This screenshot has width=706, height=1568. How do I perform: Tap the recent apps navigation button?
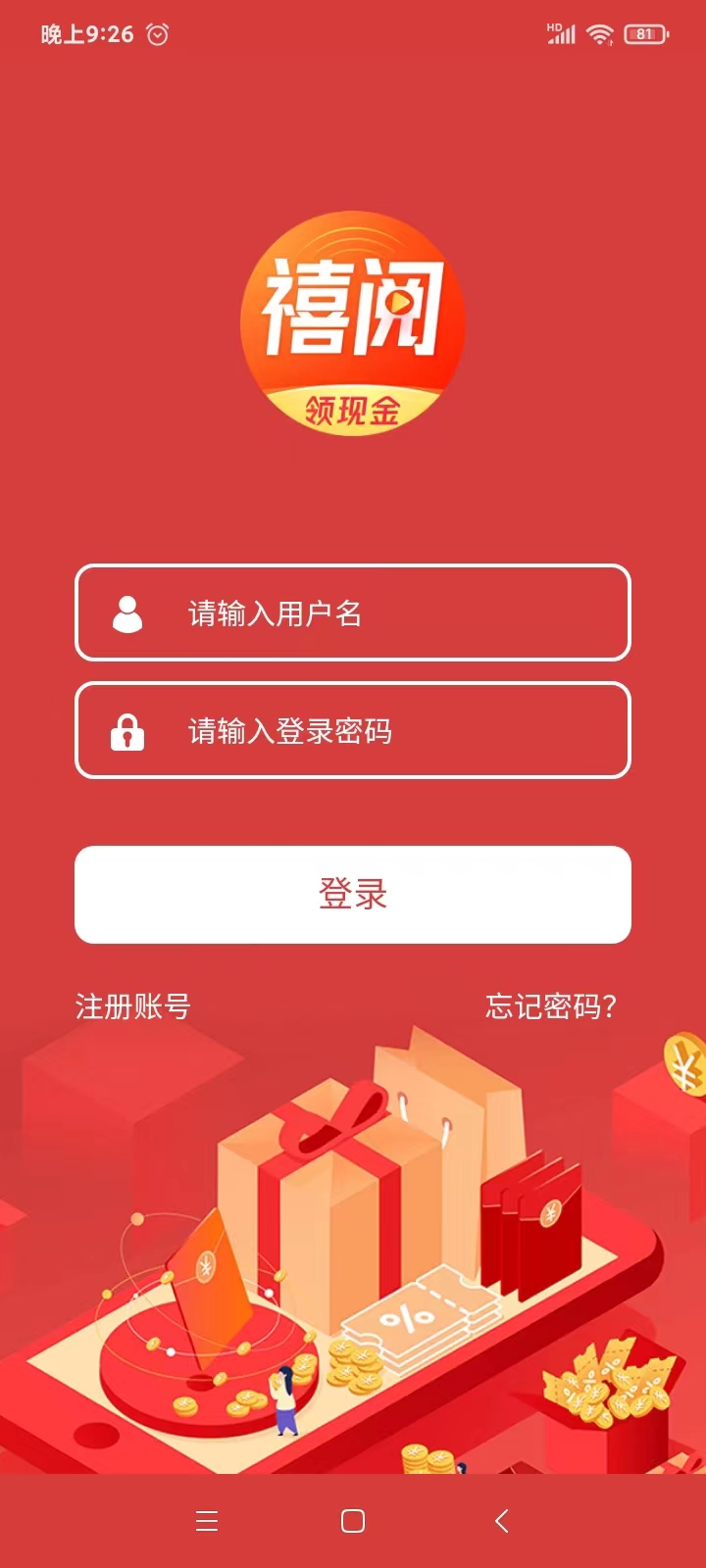click(x=206, y=1521)
